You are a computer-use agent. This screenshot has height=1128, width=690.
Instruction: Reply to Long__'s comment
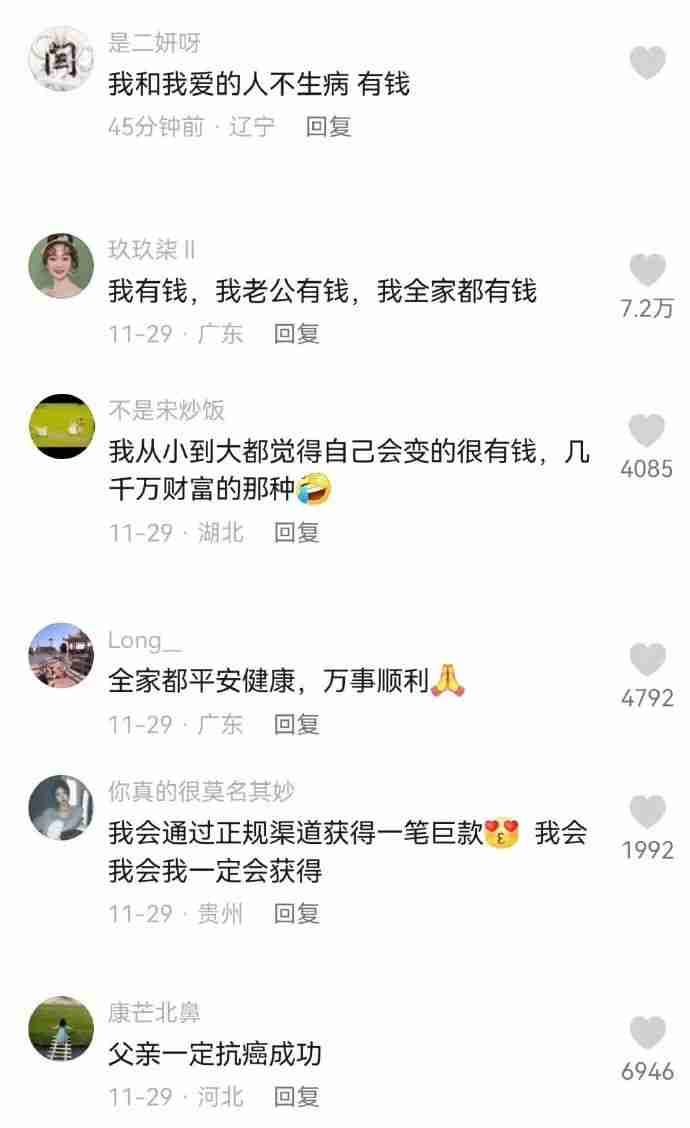(x=297, y=724)
